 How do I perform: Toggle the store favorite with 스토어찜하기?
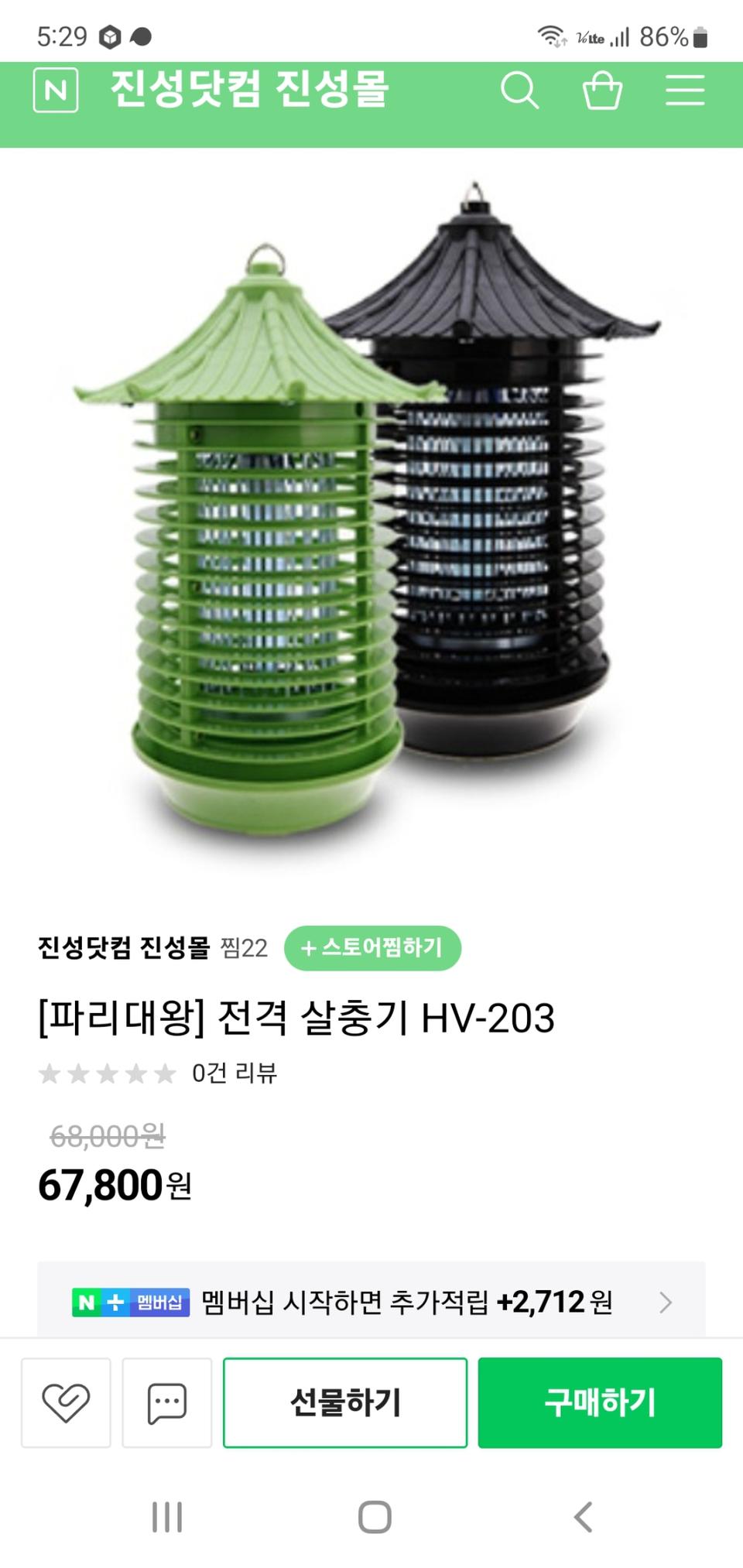tap(371, 948)
